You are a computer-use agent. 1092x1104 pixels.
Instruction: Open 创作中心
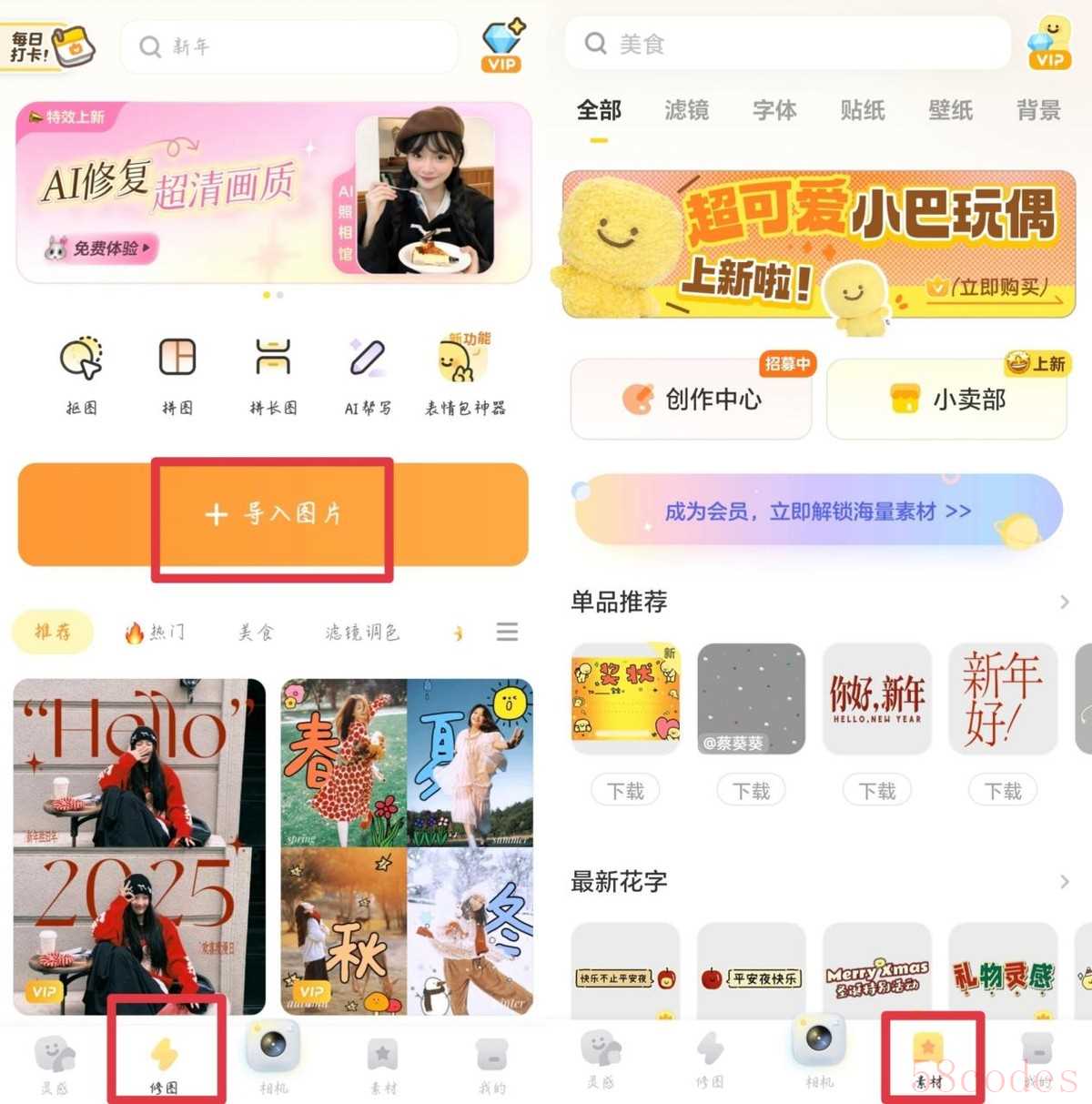692,399
